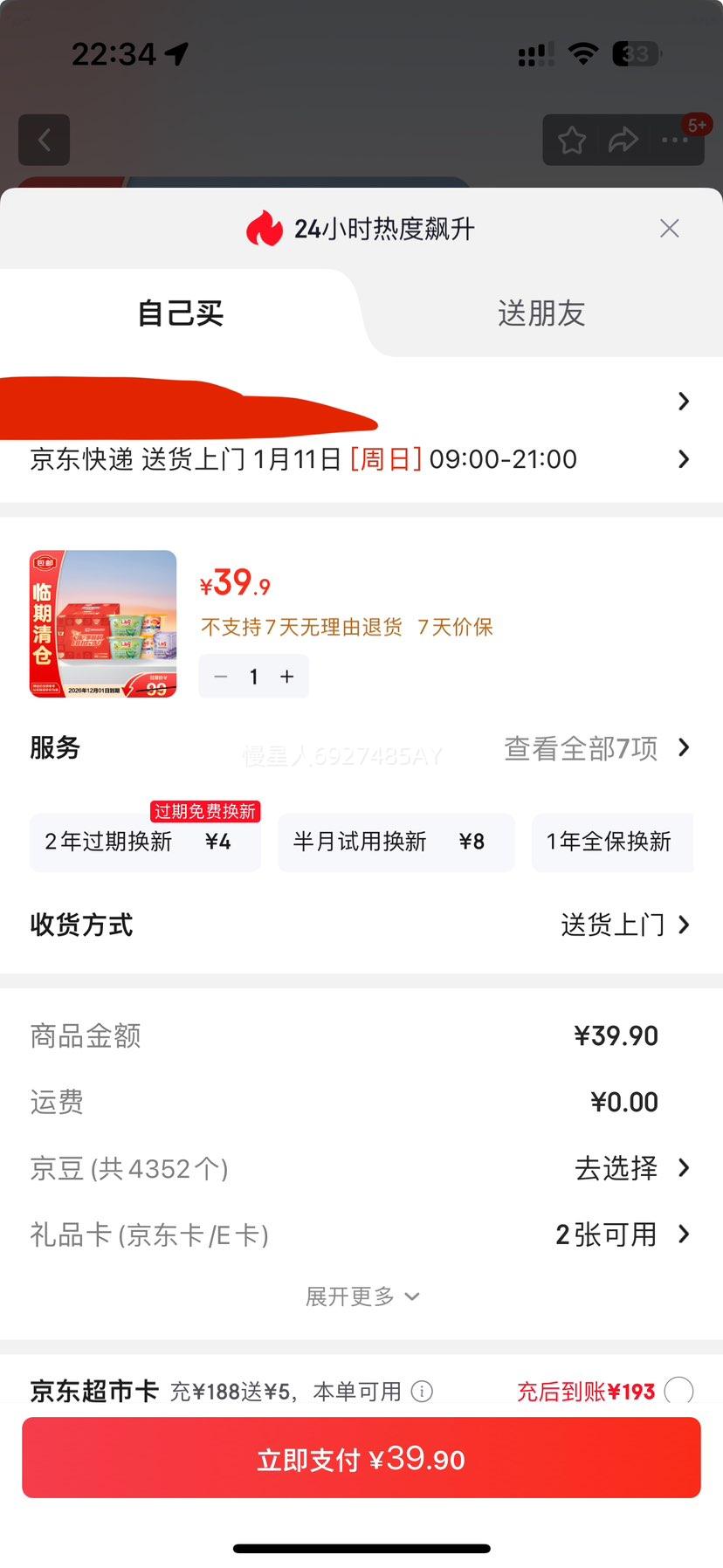Tap the flame icon beside 24小时热度飙升
The image size is (723, 1568).
click(x=263, y=228)
